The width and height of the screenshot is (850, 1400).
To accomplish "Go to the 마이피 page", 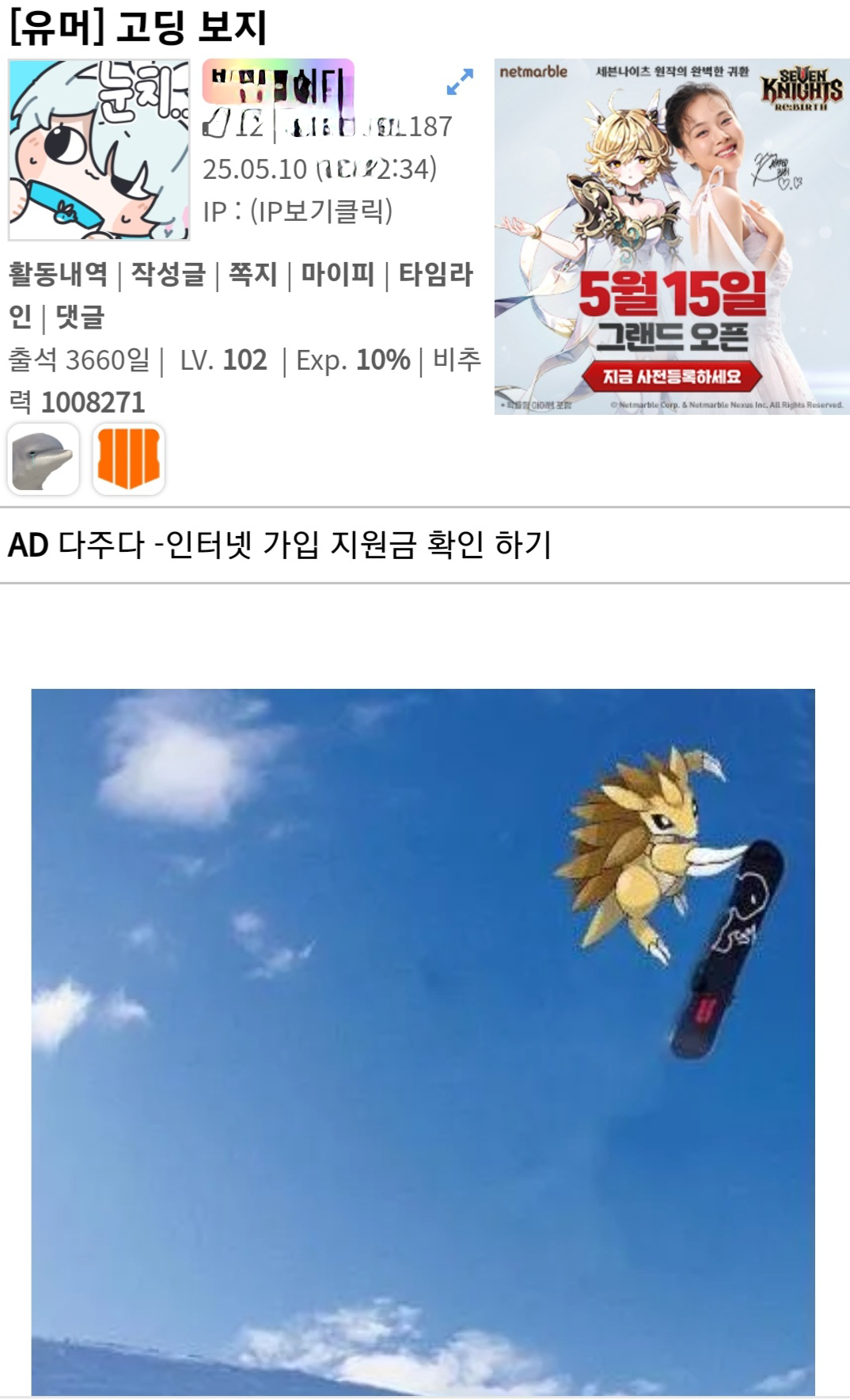I will pyautogui.click(x=338, y=275).
